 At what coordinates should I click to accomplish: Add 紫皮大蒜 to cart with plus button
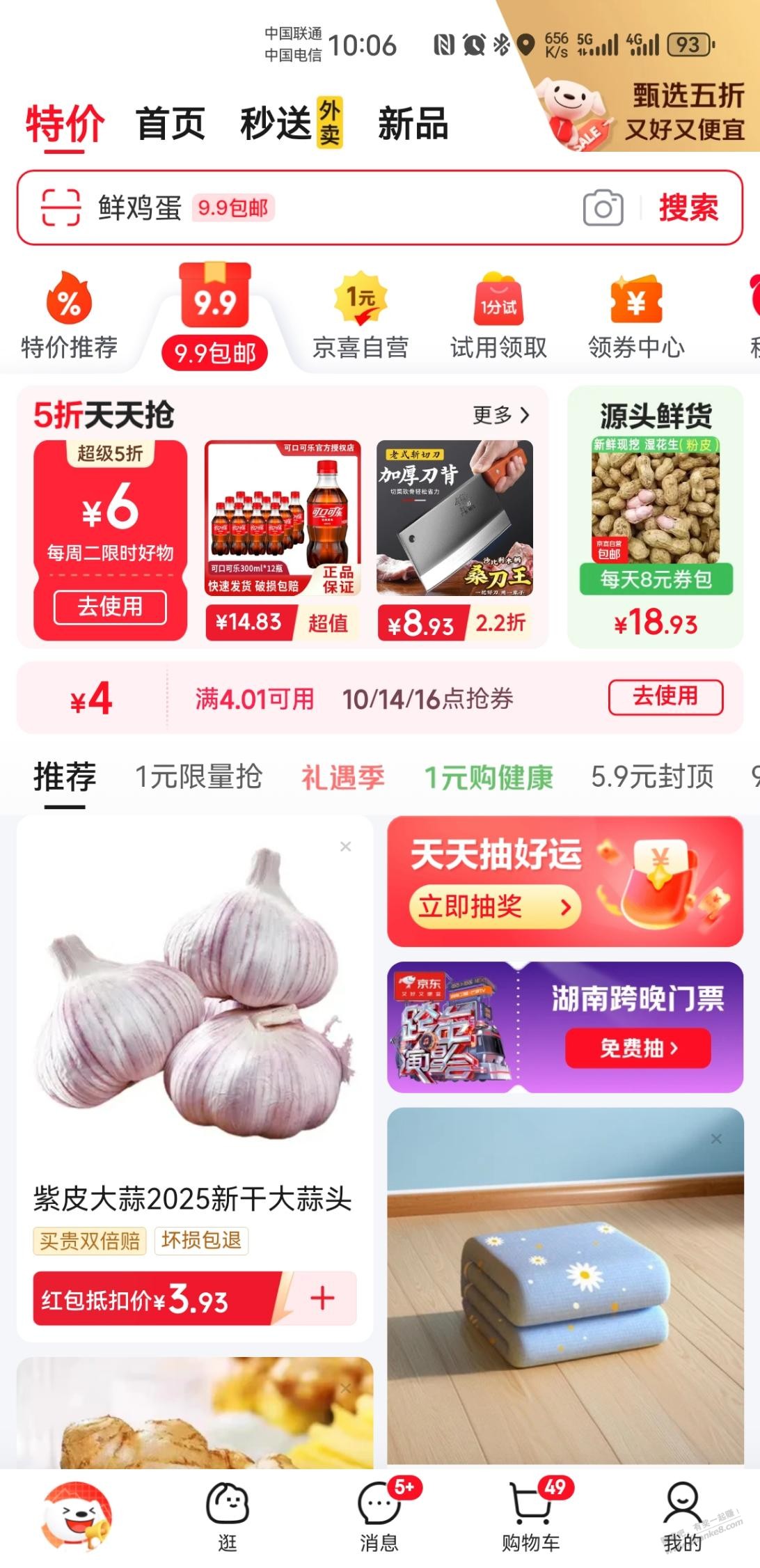(322, 1298)
